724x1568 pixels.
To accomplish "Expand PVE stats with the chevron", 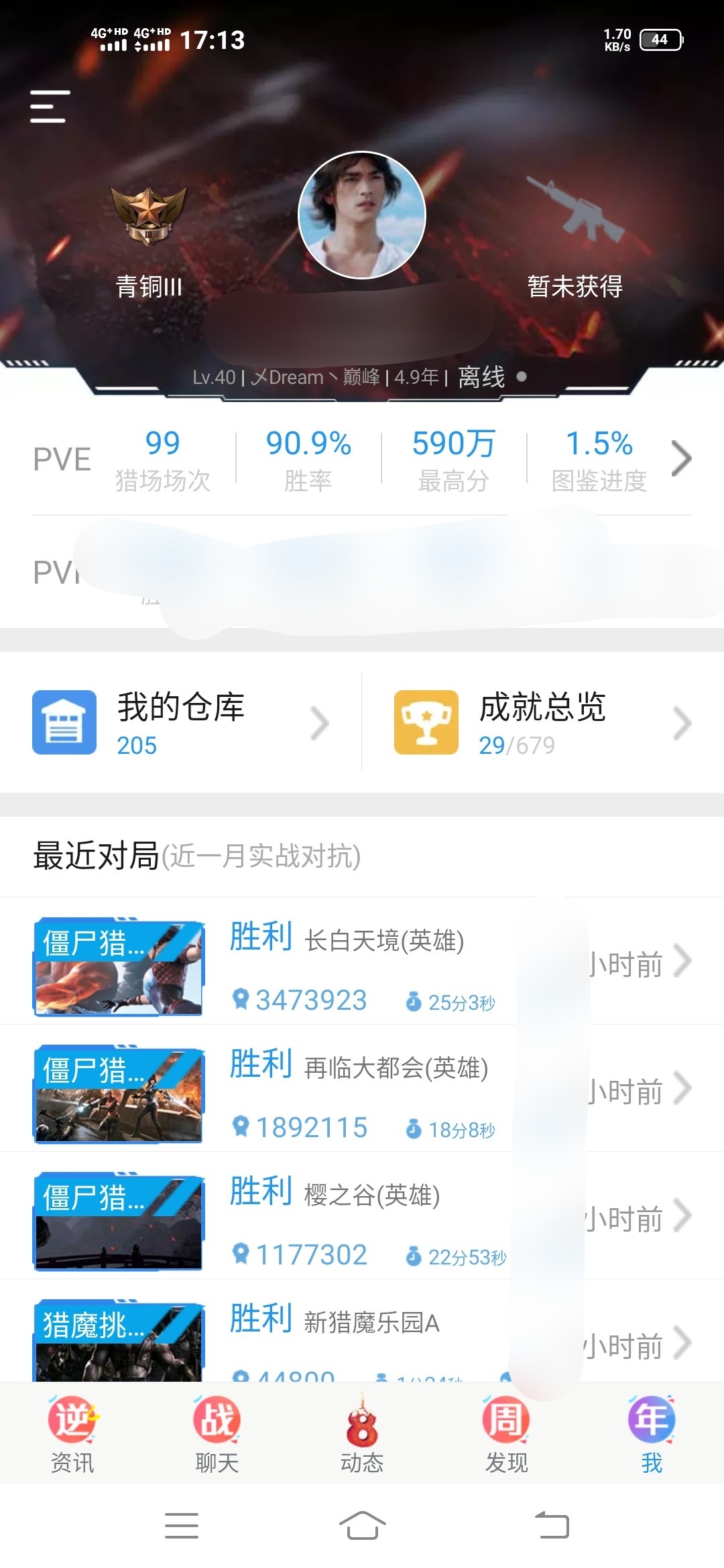I will click(680, 459).
